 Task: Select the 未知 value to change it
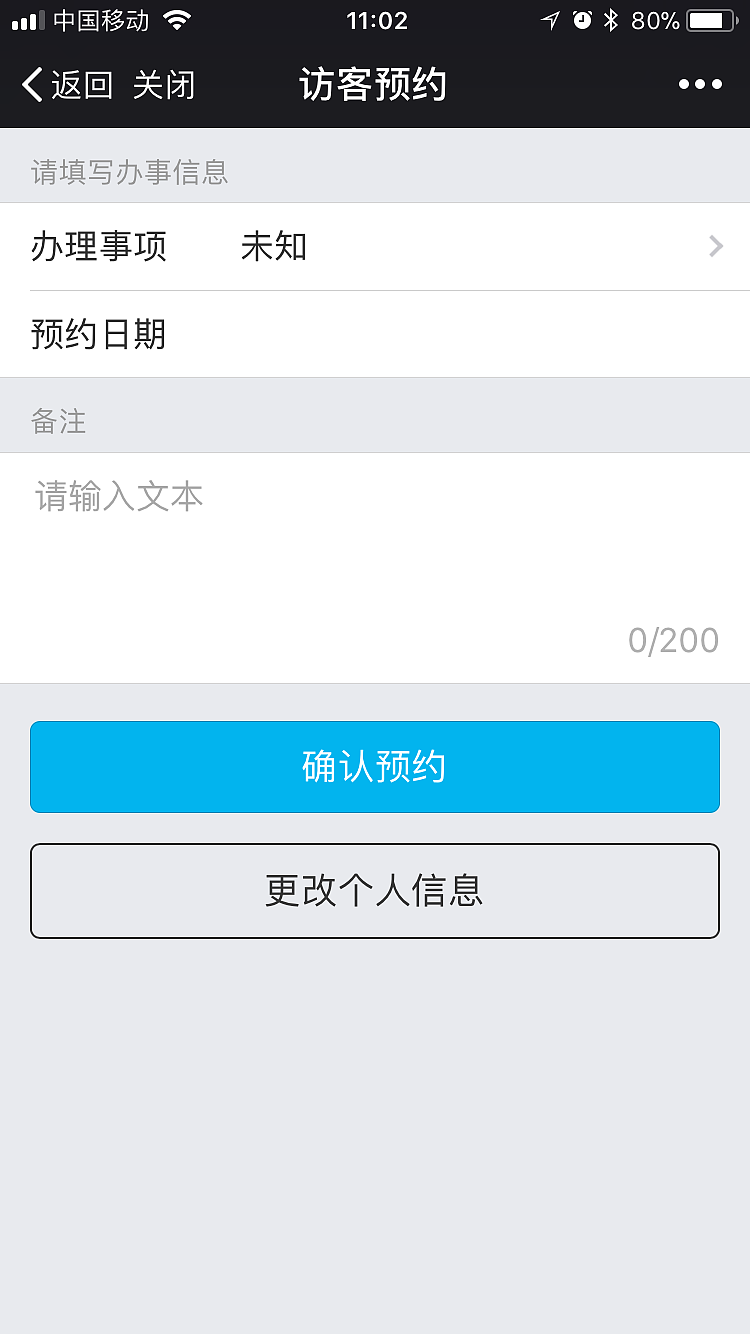tap(273, 246)
